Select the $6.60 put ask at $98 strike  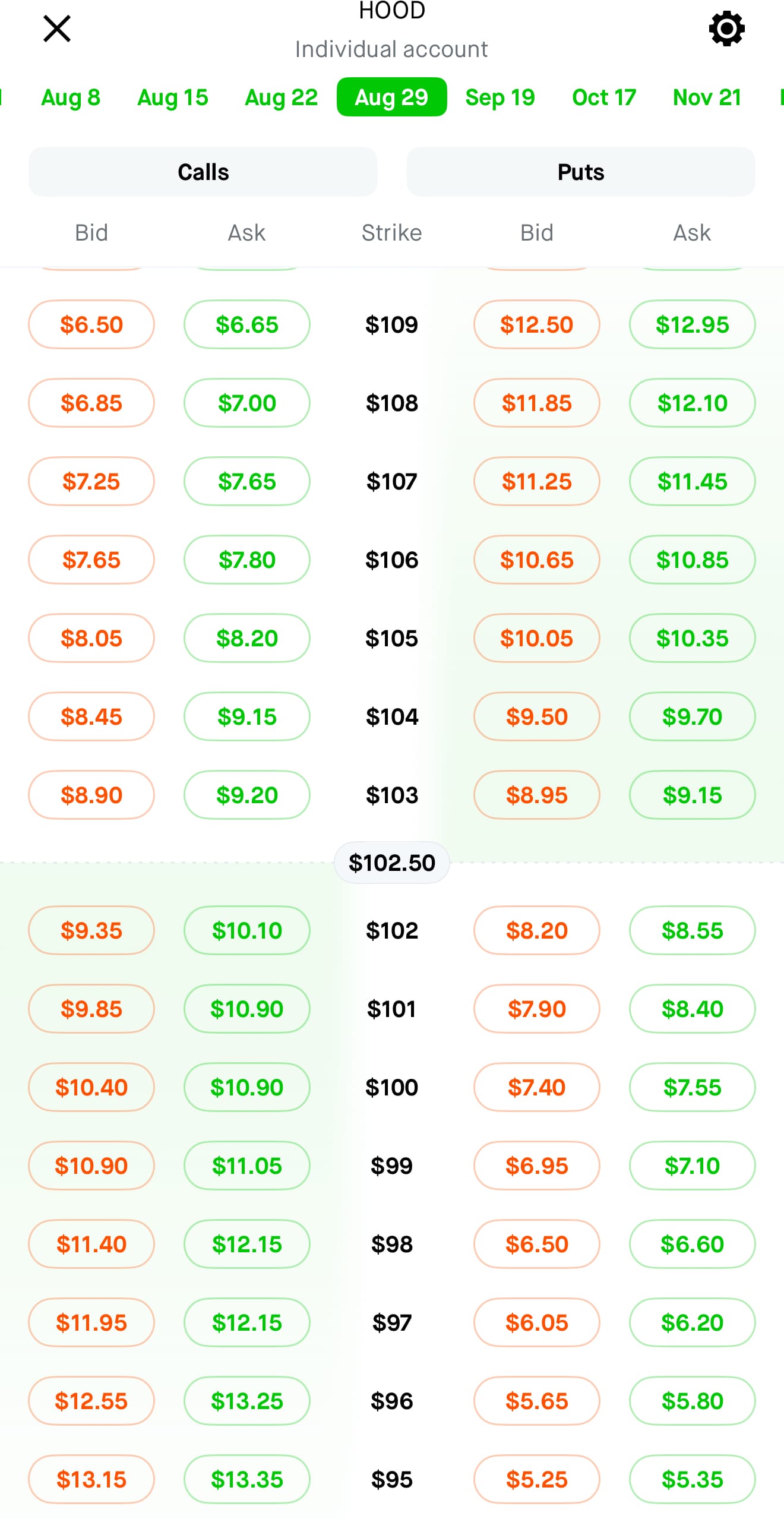tap(693, 1244)
